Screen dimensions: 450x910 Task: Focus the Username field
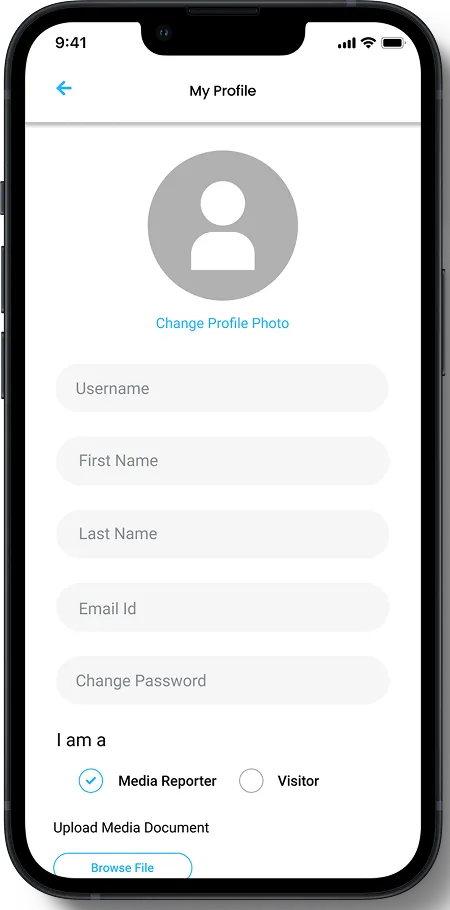(x=222, y=388)
